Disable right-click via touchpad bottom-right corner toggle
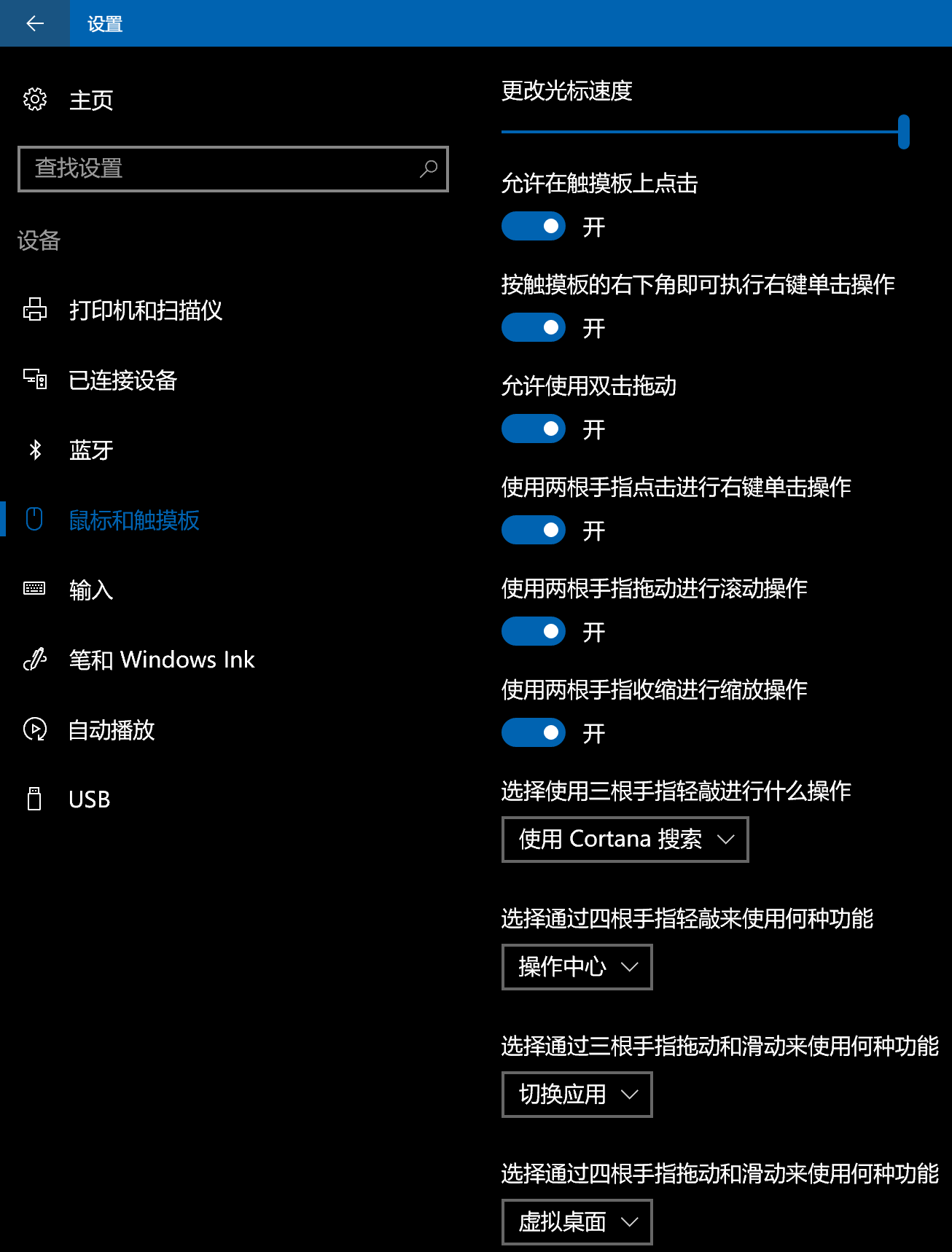The height and width of the screenshot is (1252, 952). (x=534, y=328)
